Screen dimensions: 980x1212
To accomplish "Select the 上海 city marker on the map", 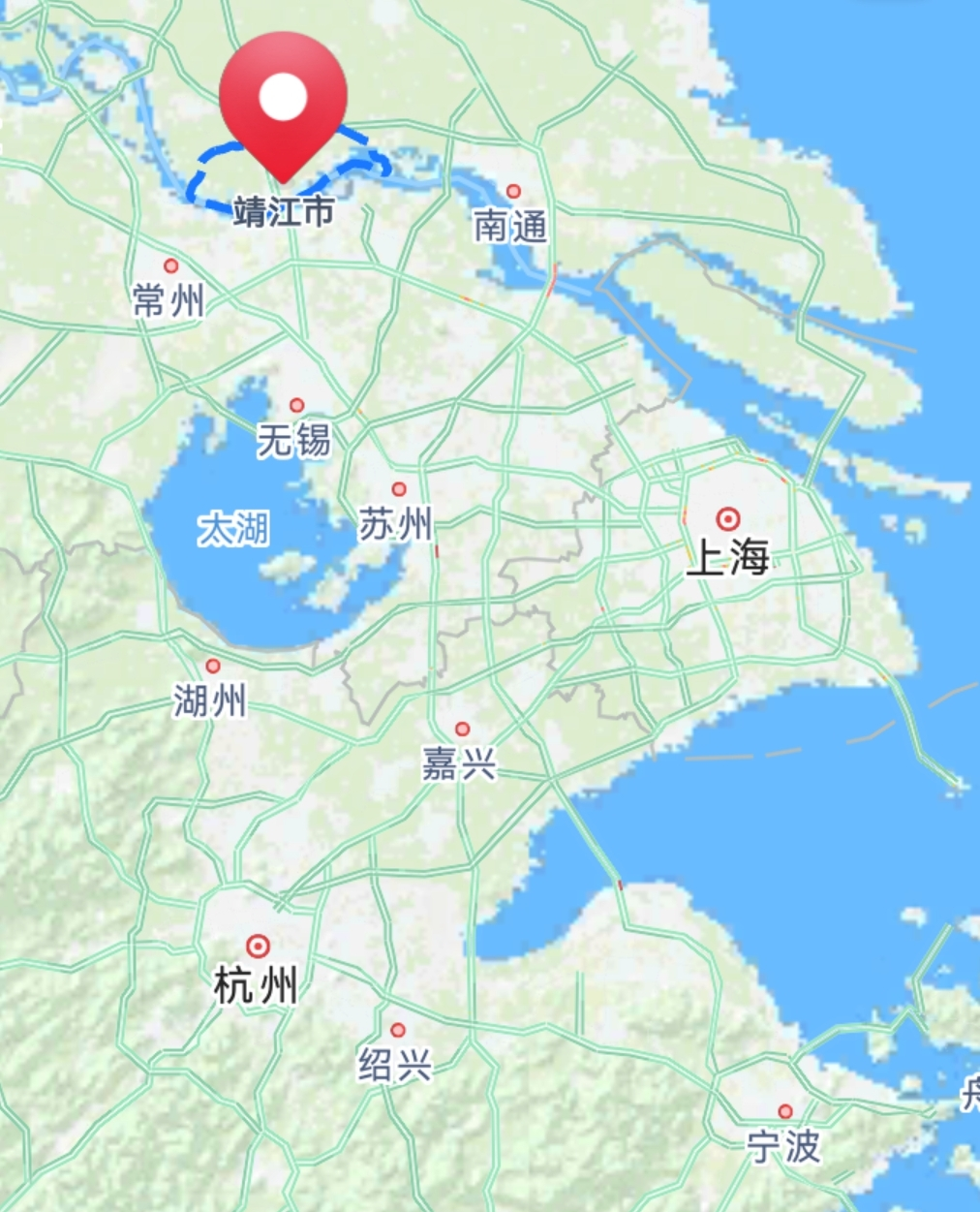I will (x=727, y=518).
